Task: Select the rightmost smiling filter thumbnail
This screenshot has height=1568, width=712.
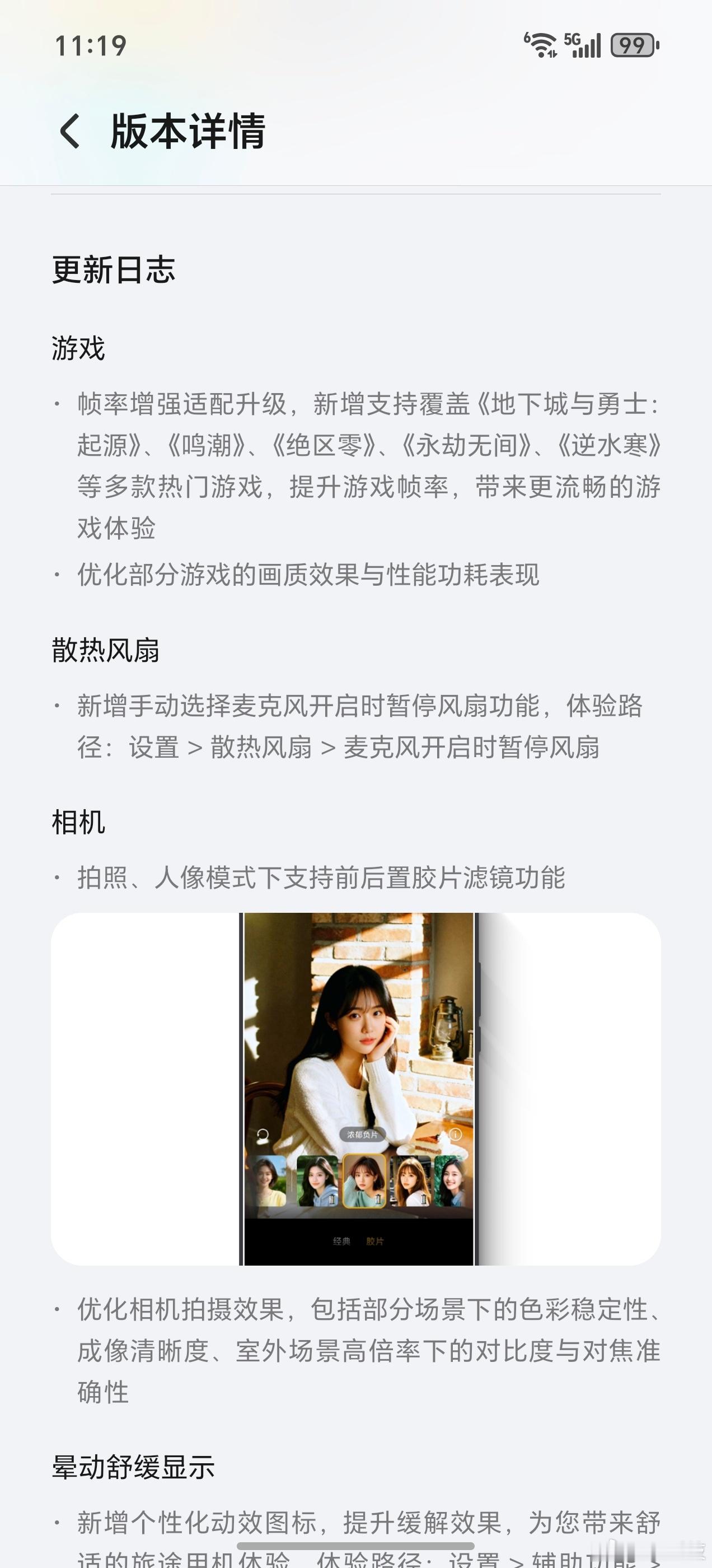Action: pyautogui.click(x=452, y=1182)
